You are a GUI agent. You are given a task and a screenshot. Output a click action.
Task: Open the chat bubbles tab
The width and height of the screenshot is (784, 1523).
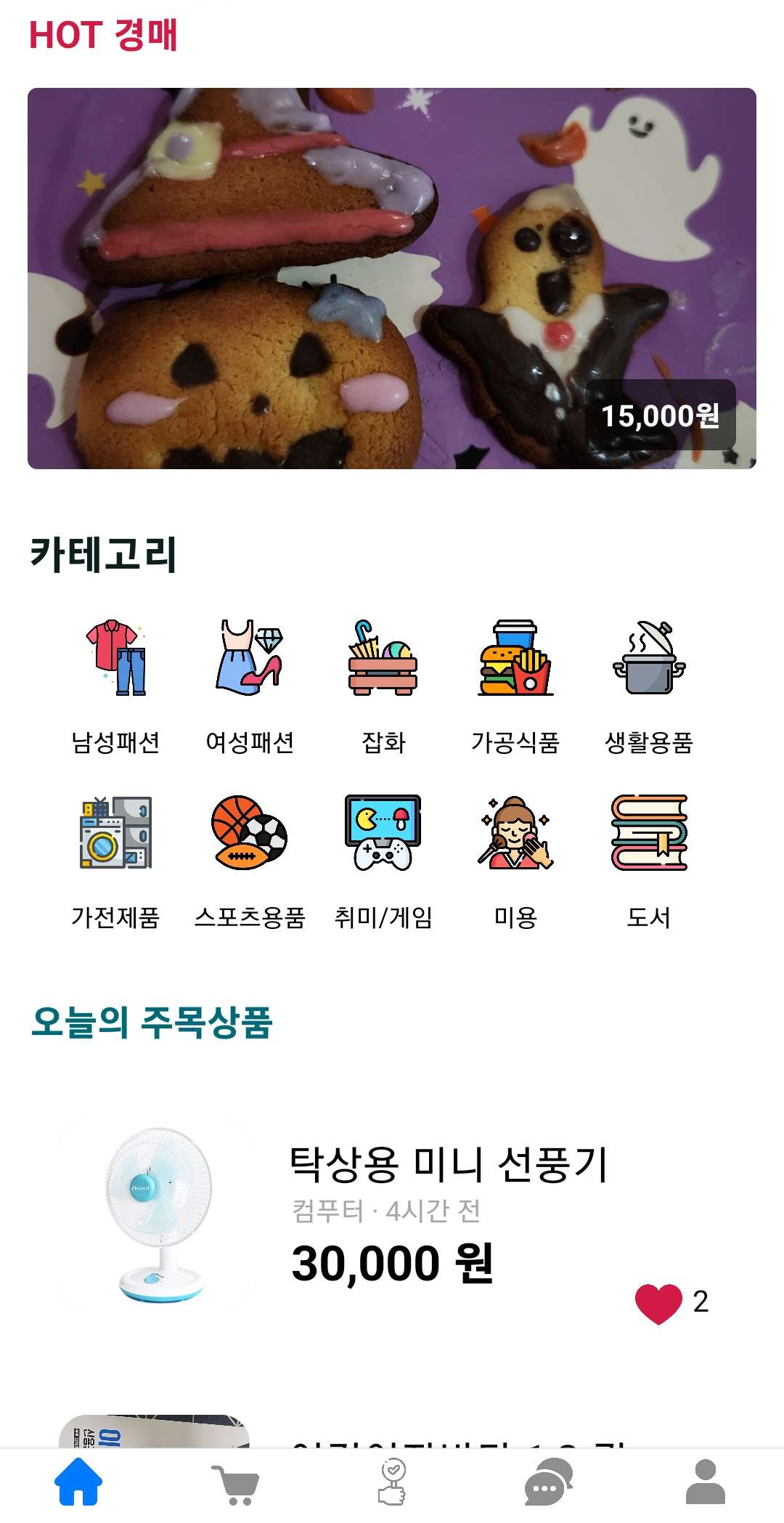[549, 1482]
